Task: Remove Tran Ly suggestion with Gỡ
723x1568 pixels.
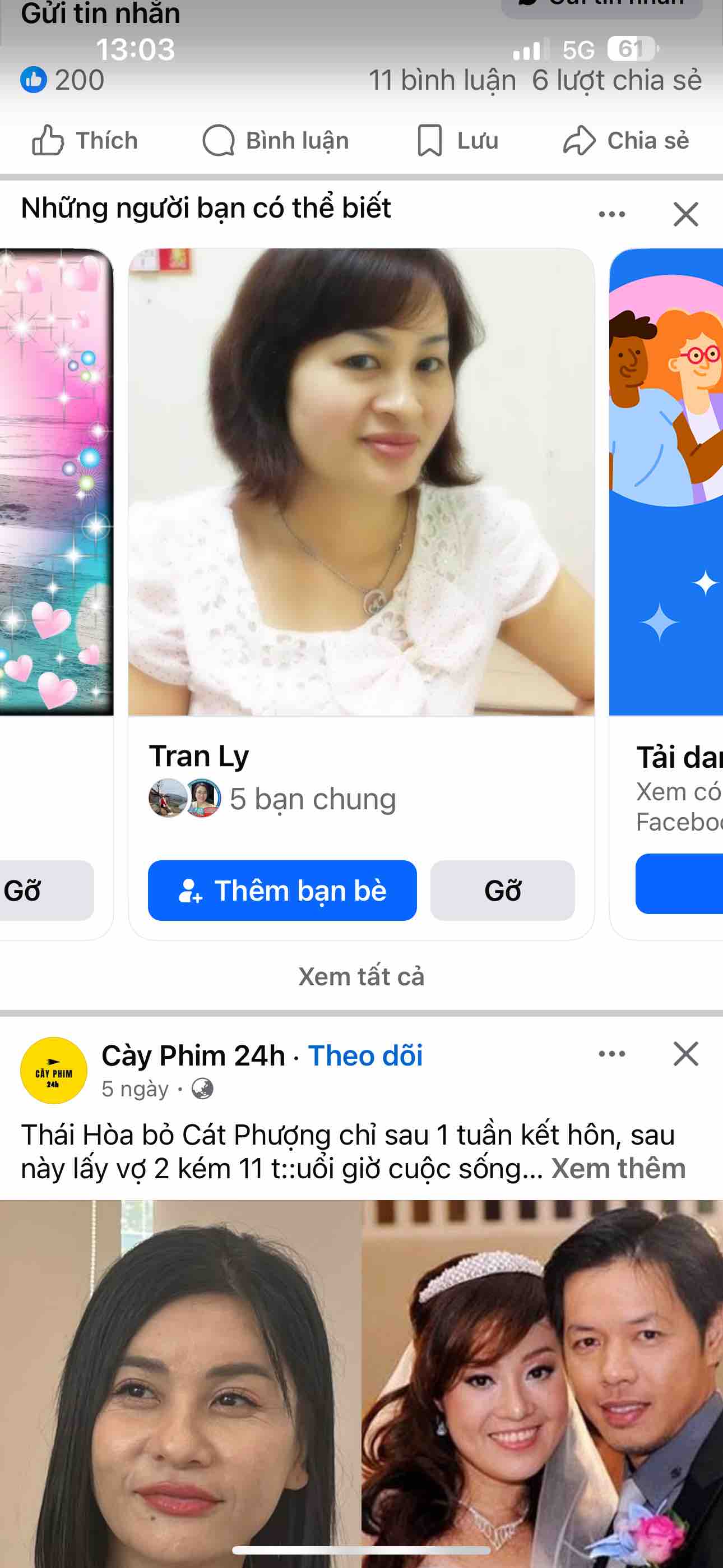Action: 502,890
